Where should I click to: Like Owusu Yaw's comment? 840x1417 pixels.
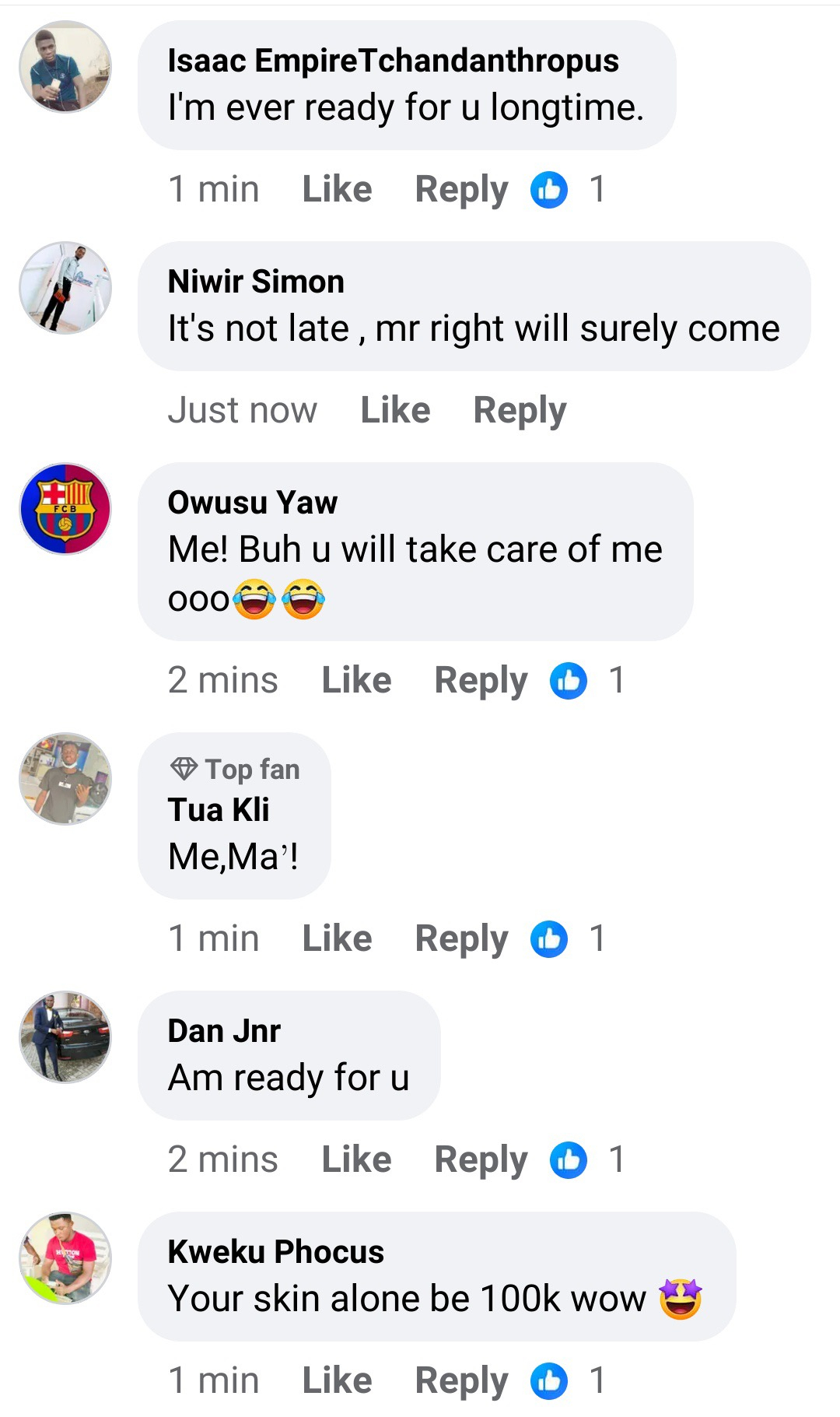[356, 680]
